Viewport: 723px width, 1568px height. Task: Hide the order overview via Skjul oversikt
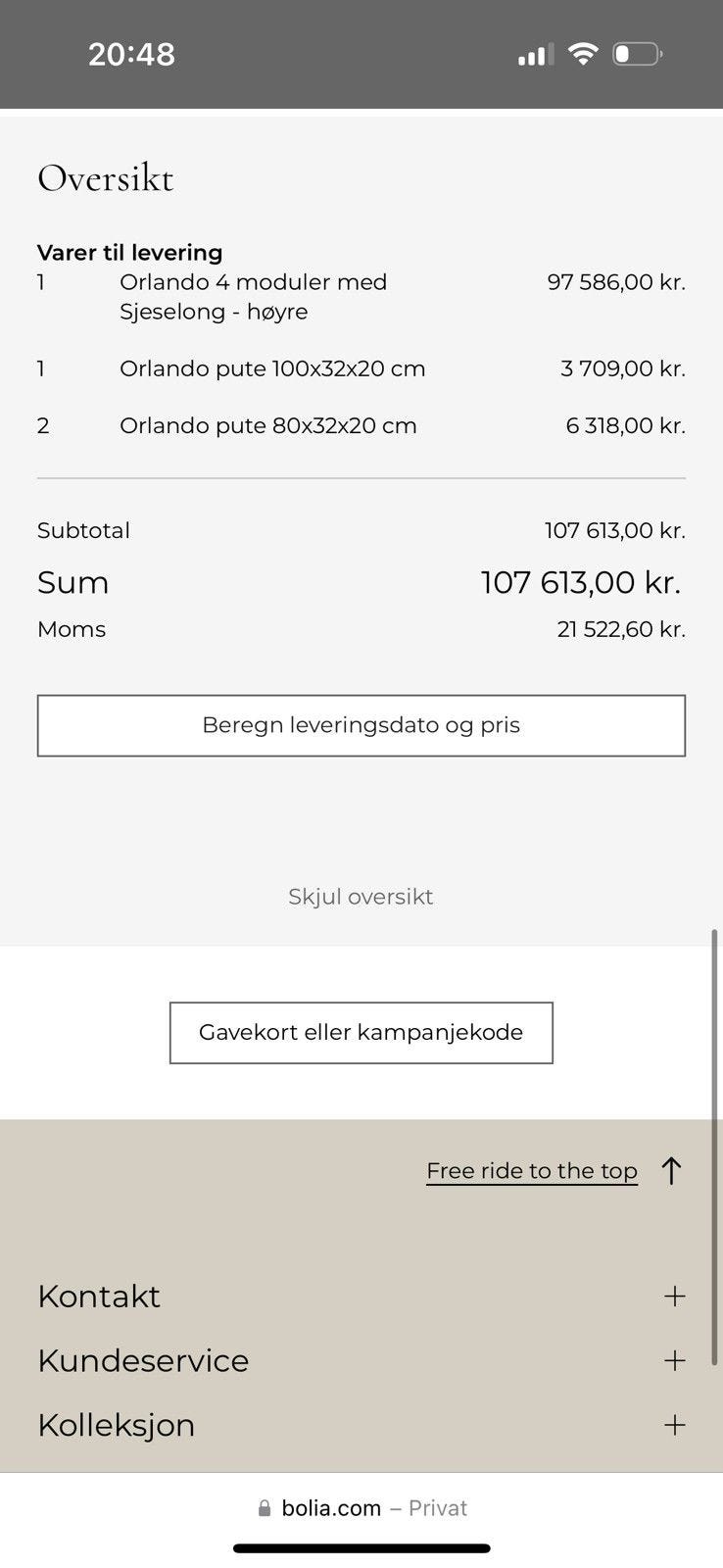pyautogui.click(x=361, y=897)
